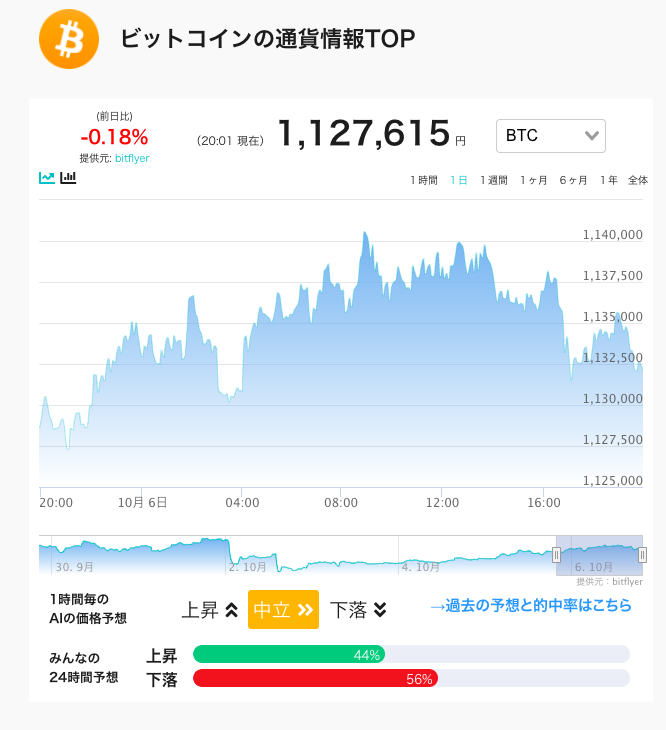Select the 1週間 chart range

click(x=494, y=180)
